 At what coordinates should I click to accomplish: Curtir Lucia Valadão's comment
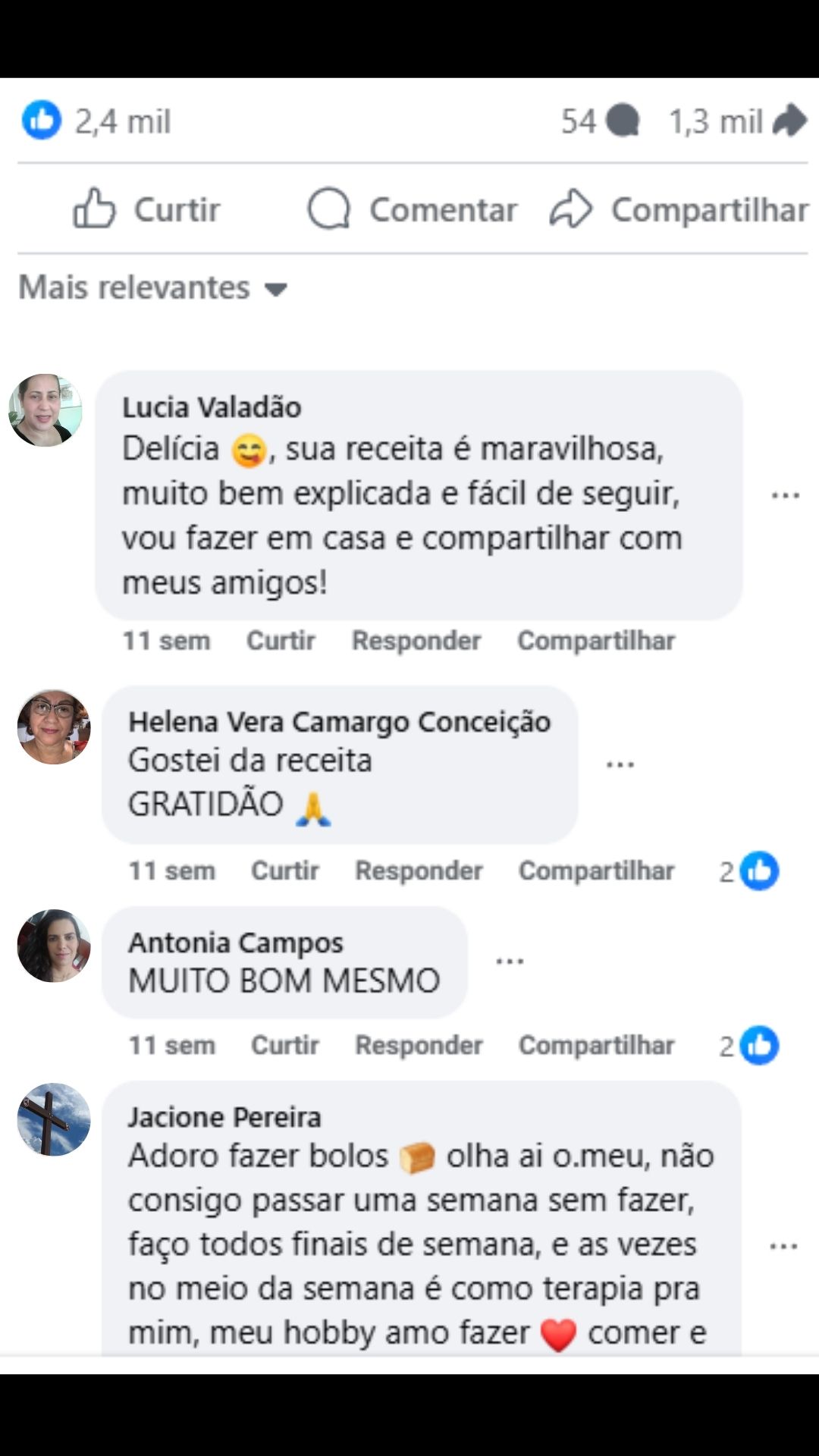(280, 641)
